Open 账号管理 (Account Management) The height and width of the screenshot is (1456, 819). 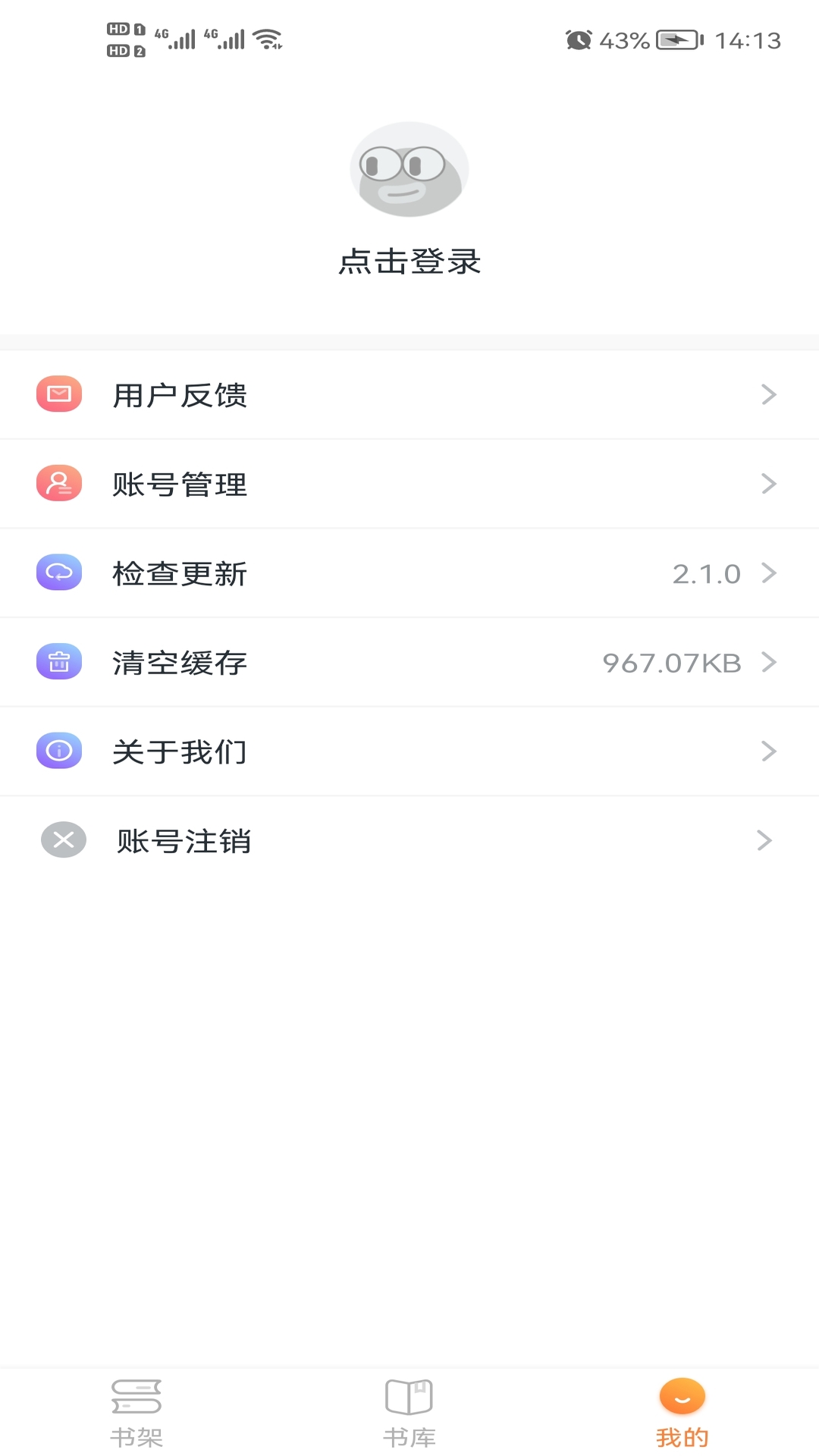click(409, 484)
